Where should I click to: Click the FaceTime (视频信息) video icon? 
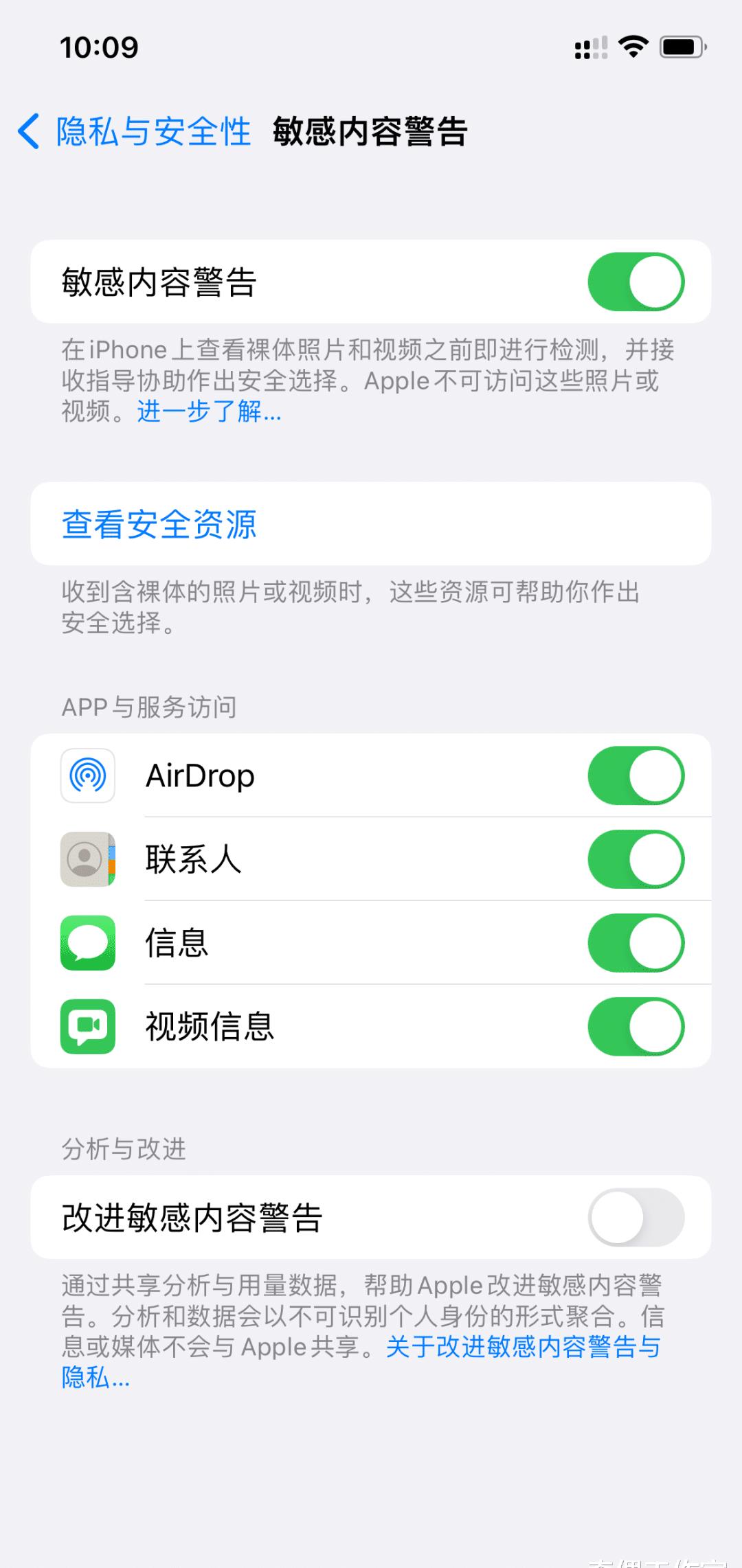click(x=87, y=1027)
